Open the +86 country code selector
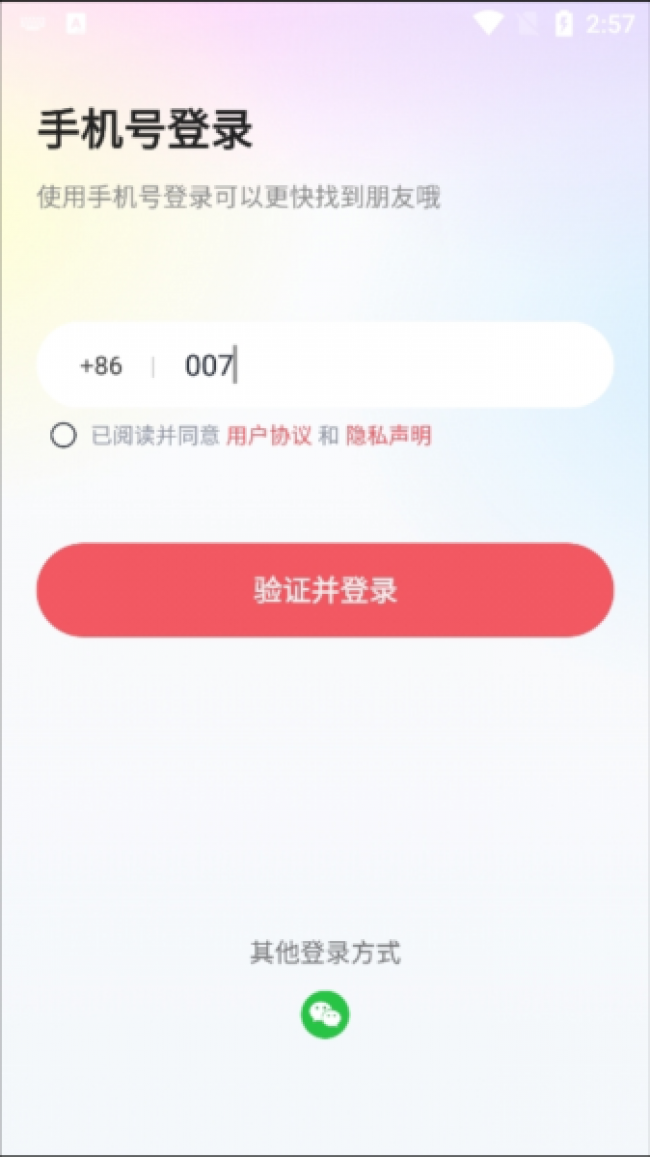 101,366
